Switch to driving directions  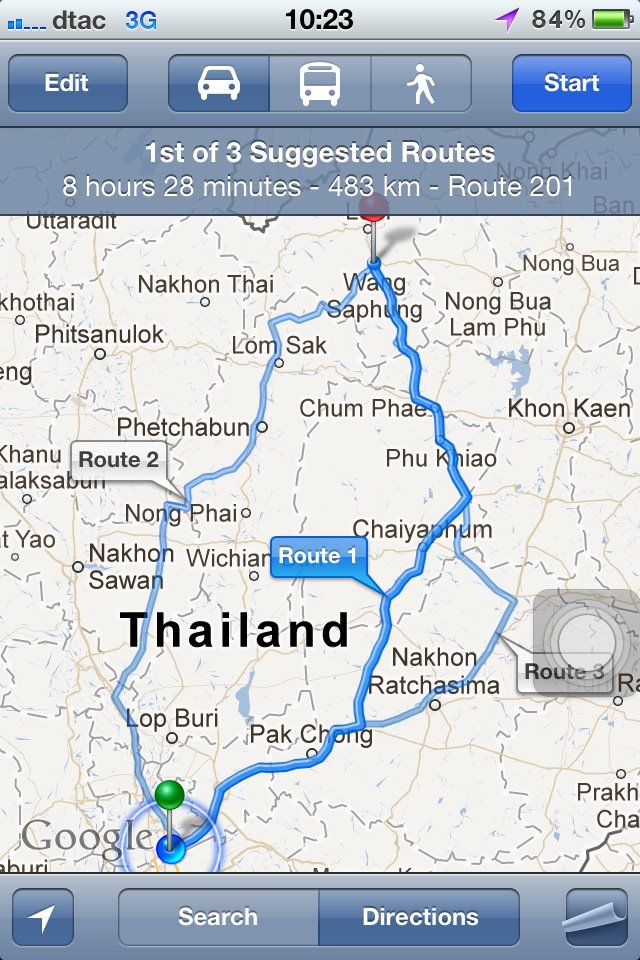coord(219,83)
